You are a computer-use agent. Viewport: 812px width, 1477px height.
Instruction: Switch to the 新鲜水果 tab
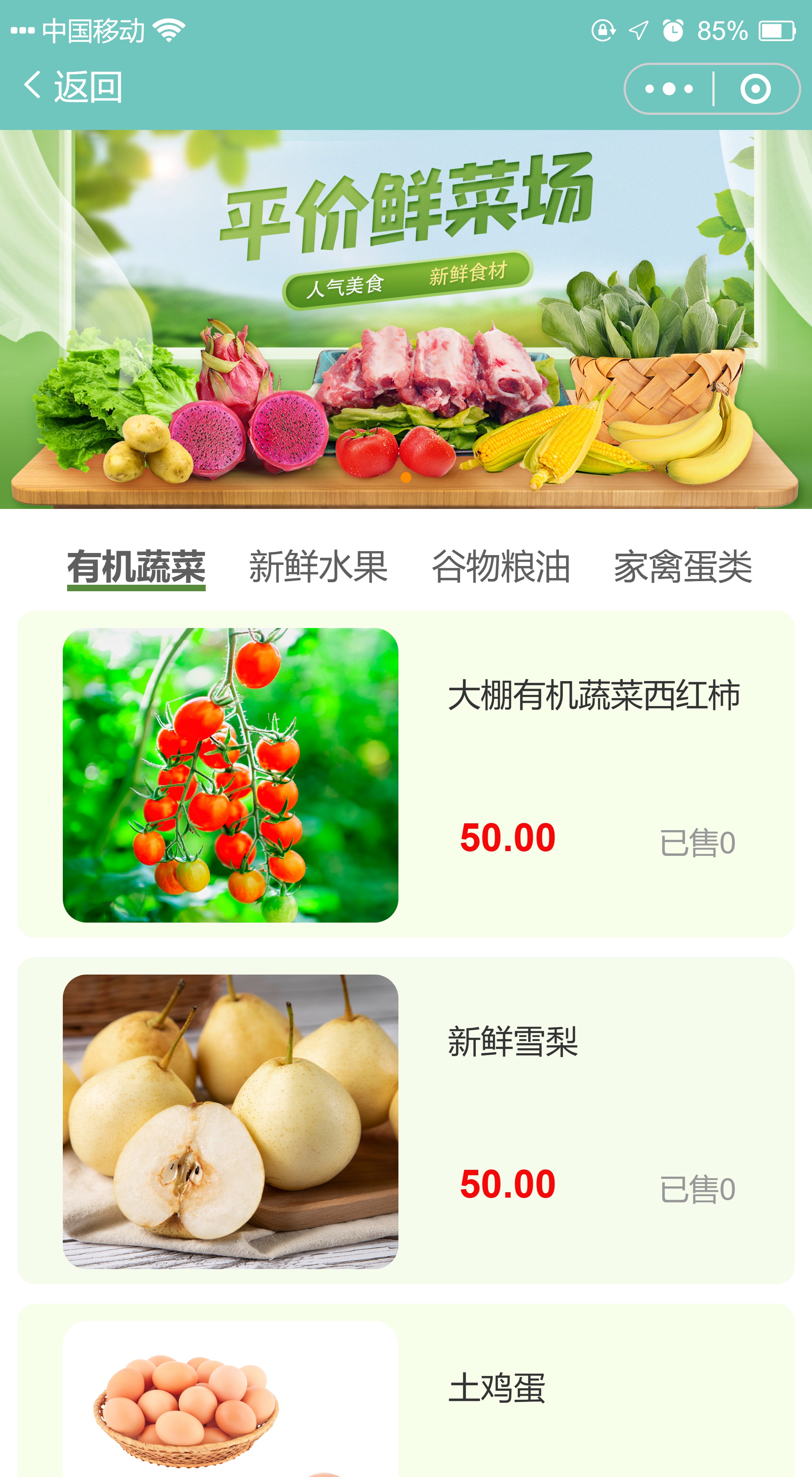(318, 567)
